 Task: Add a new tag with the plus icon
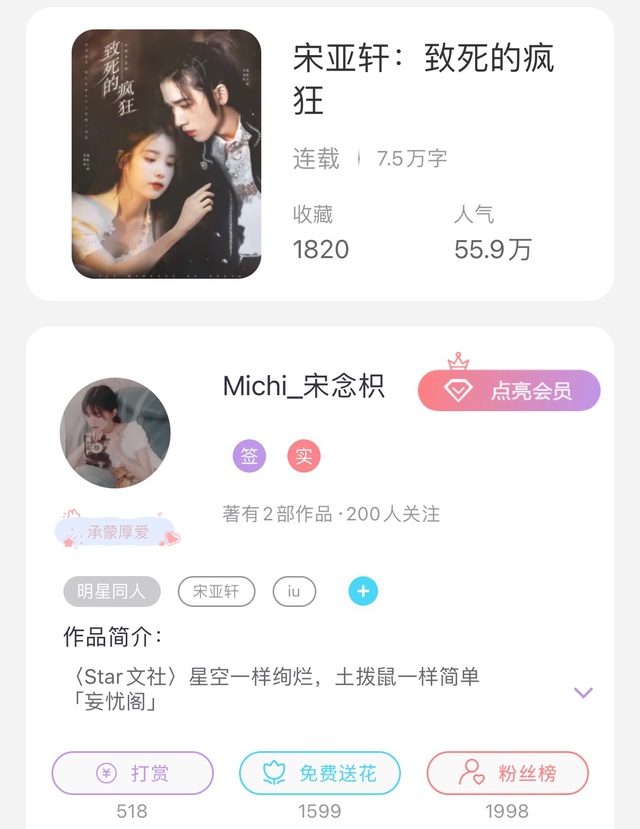click(x=362, y=591)
